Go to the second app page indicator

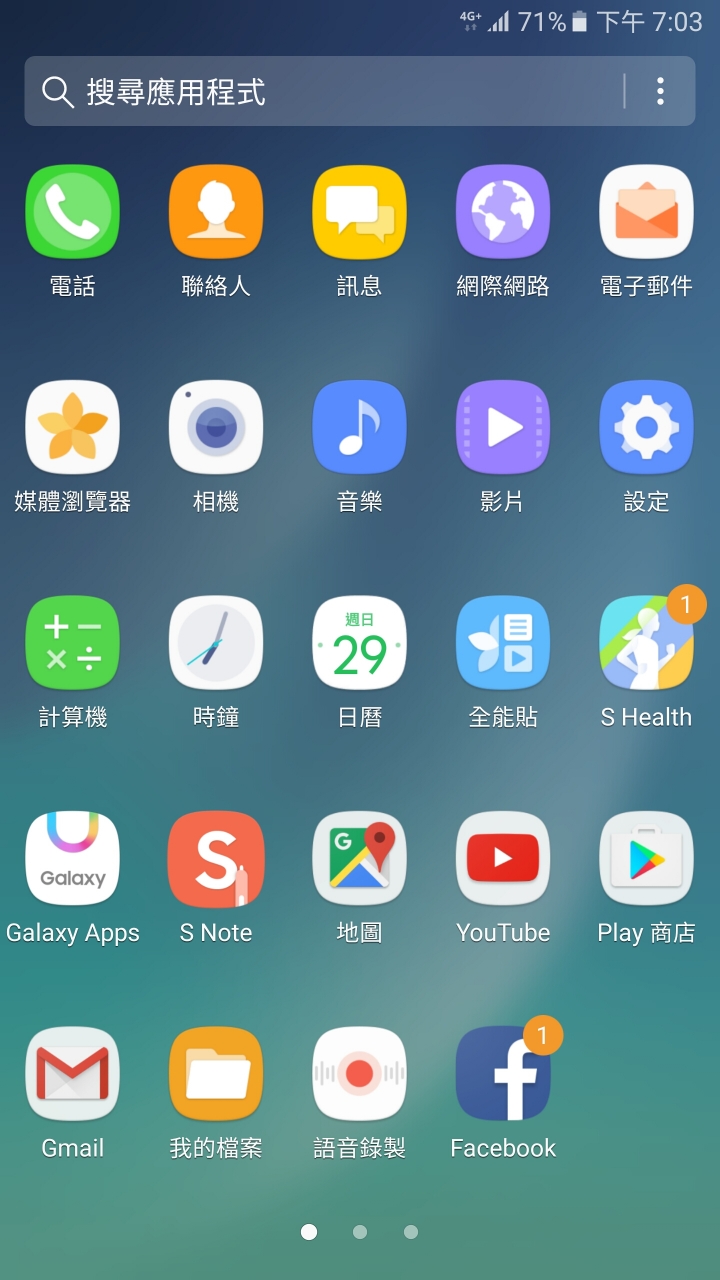pos(360,1232)
